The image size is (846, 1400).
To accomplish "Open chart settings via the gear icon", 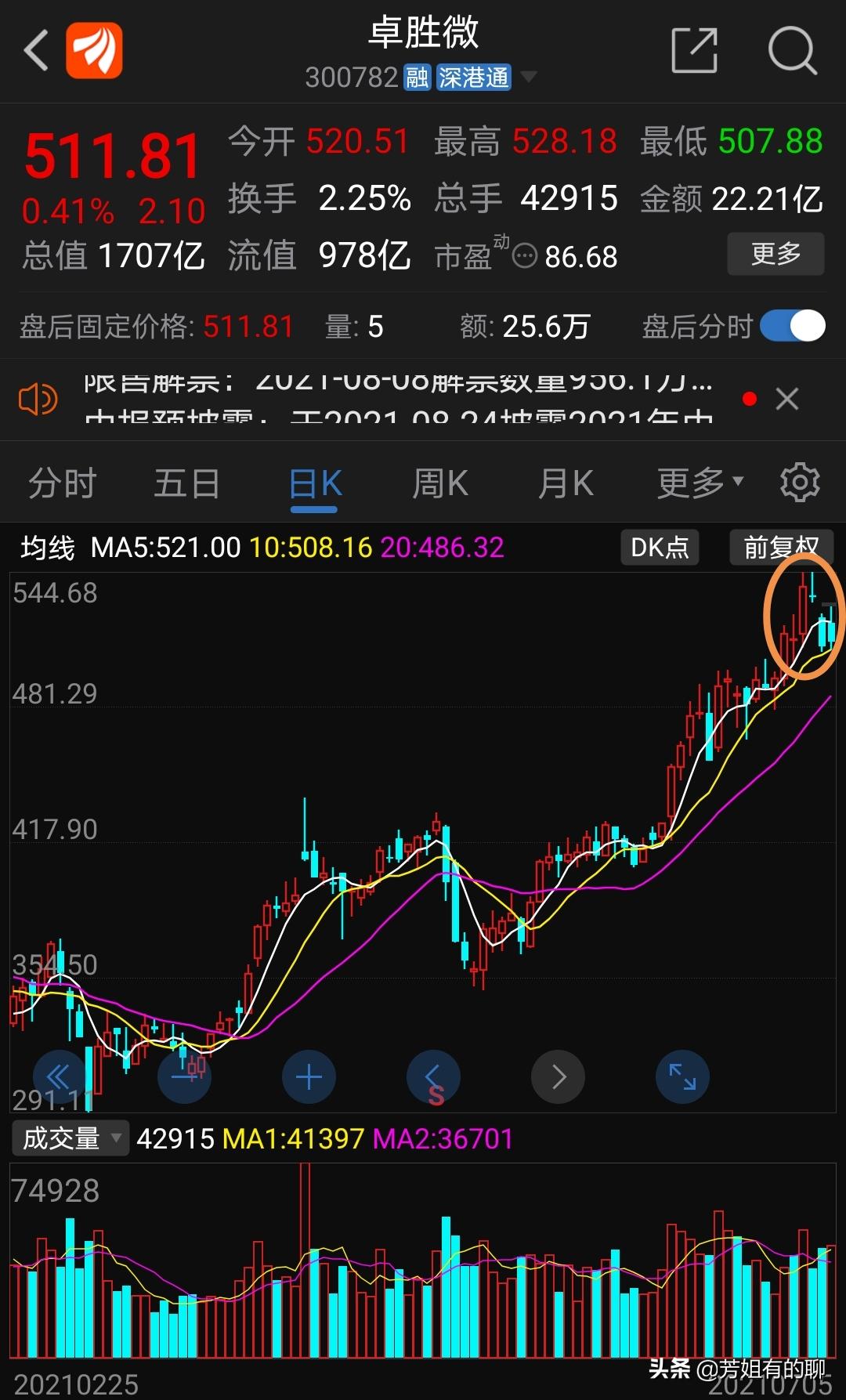I will [x=801, y=483].
